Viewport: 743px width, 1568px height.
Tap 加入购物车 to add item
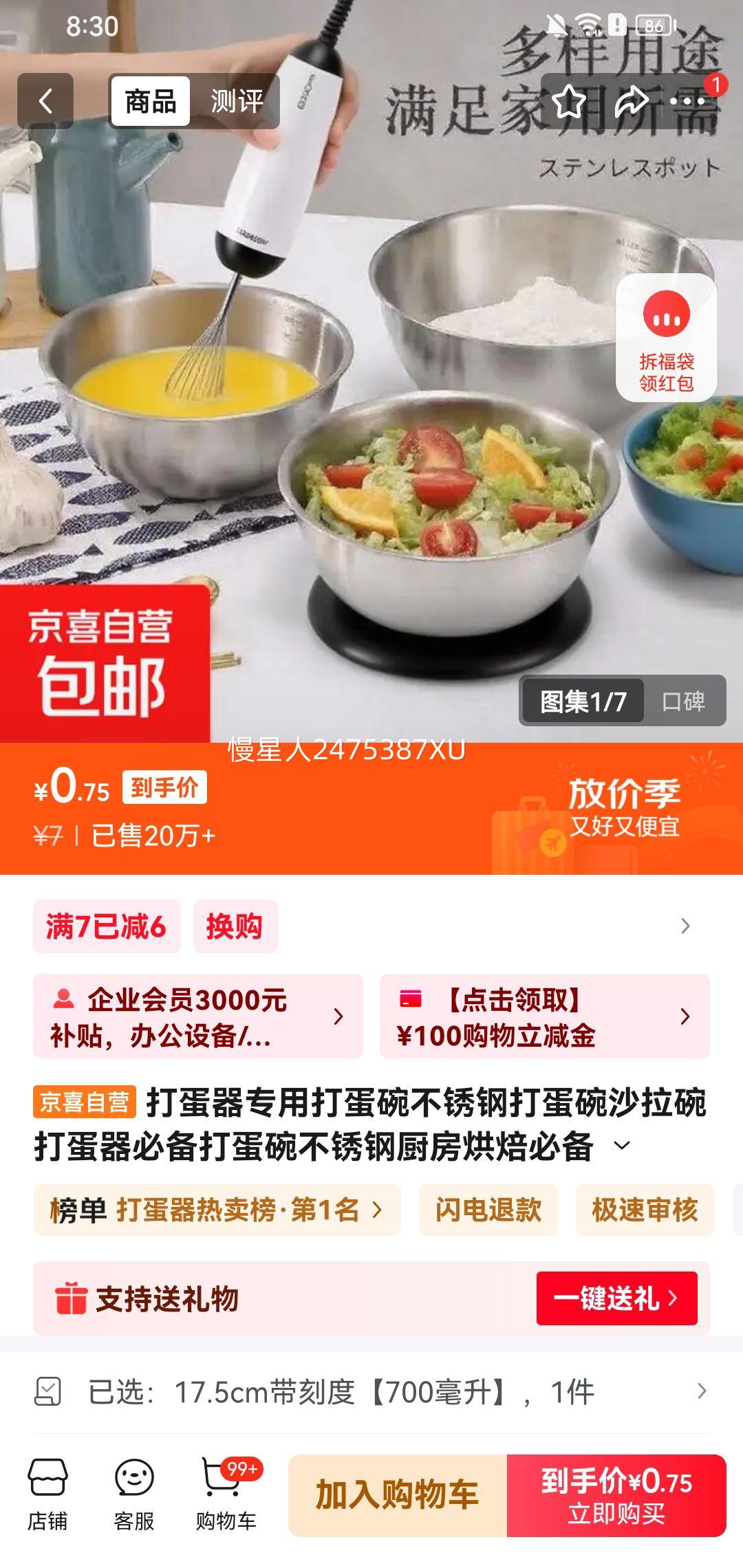(397, 1495)
